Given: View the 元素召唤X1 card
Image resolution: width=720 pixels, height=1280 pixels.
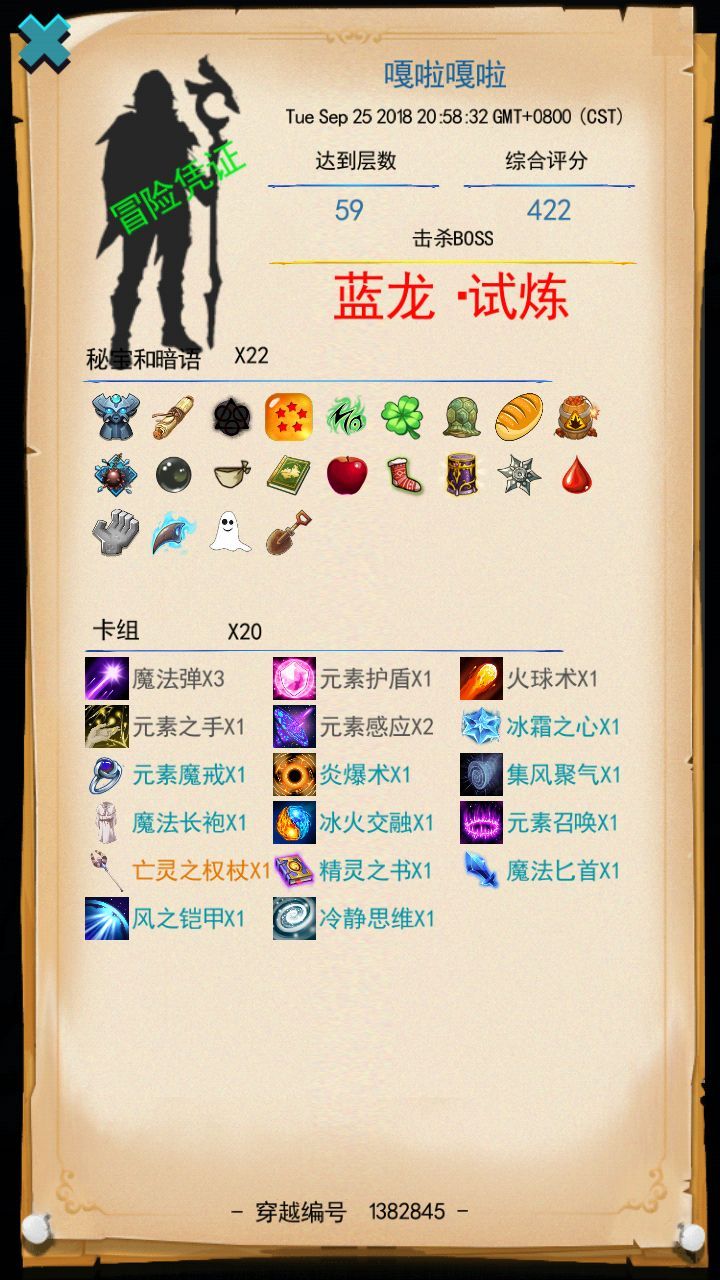Looking at the screenshot, I should (x=541, y=823).
